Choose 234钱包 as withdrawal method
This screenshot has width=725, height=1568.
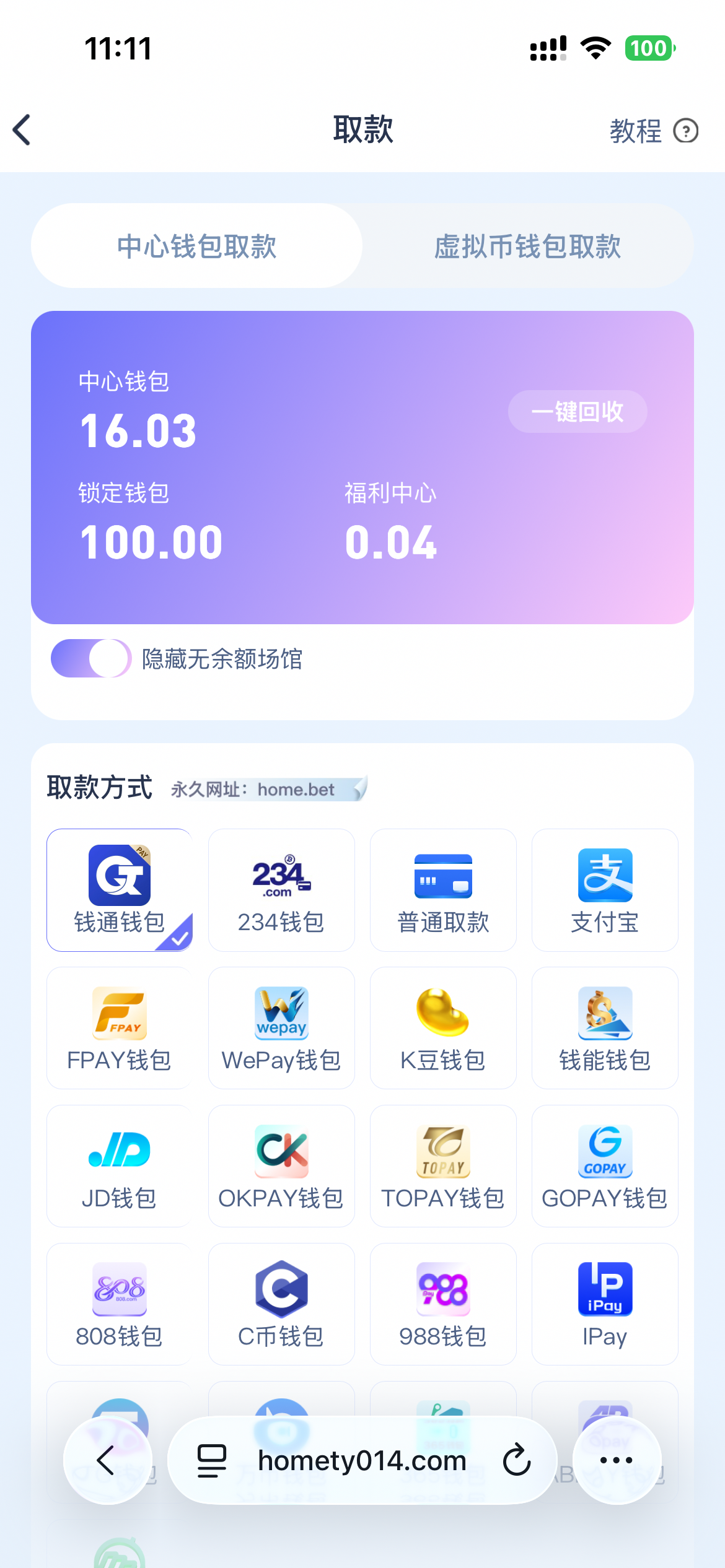(x=281, y=890)
